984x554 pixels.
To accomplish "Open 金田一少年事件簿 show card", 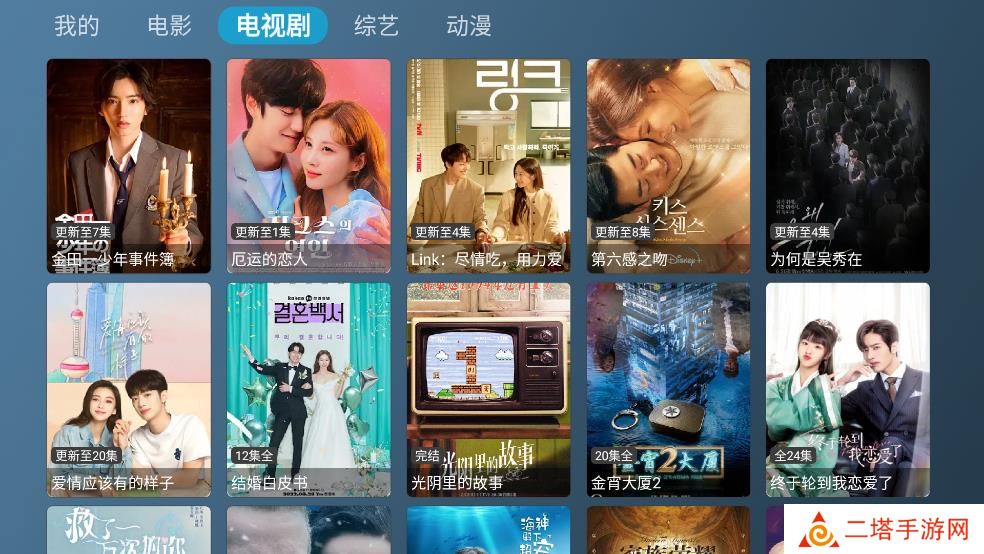I will click(x=129, y=166).
